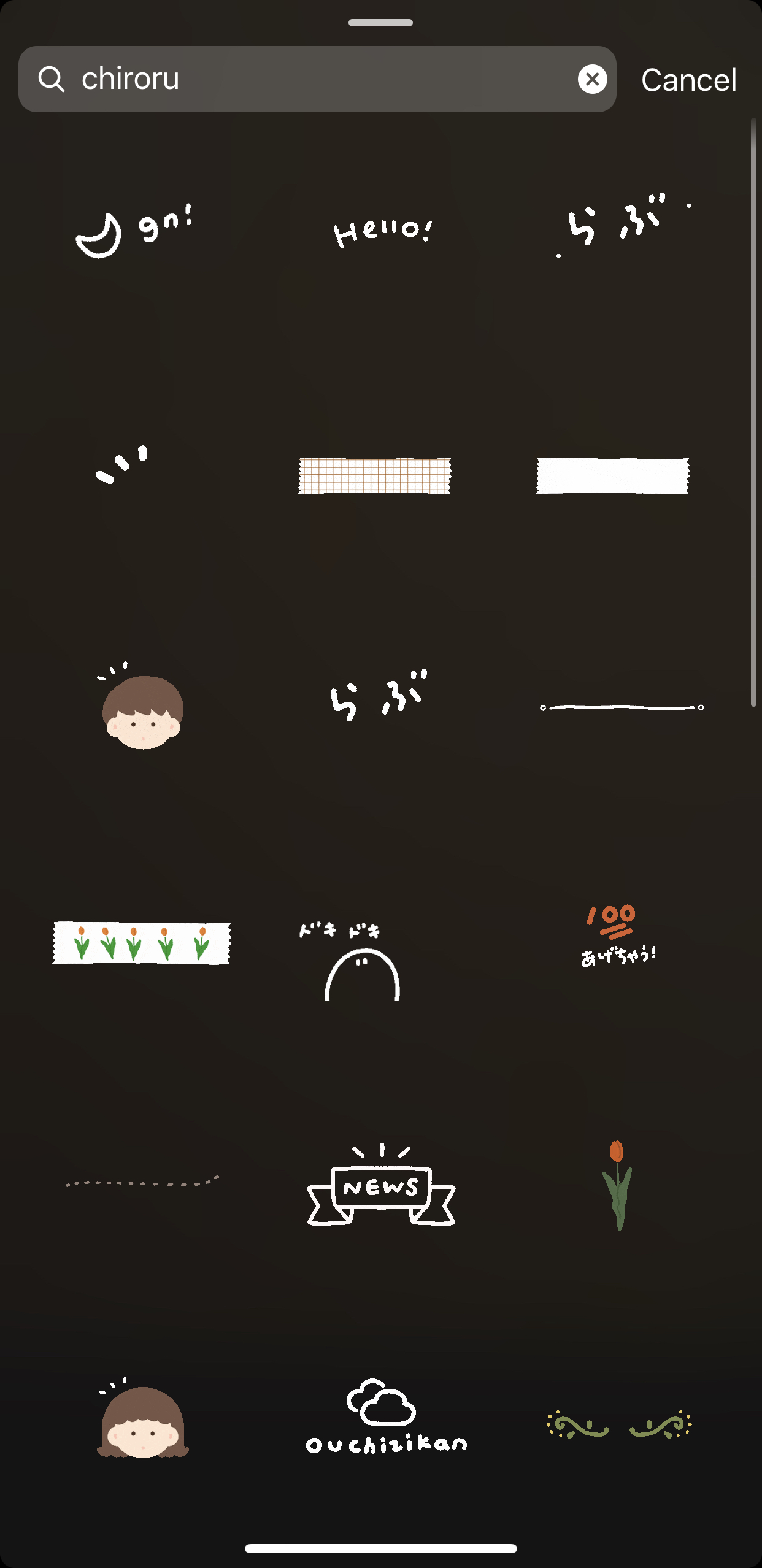Tap the search field containing chiroru
This screenshot has width=762, height=1568.
pos(307,79)
